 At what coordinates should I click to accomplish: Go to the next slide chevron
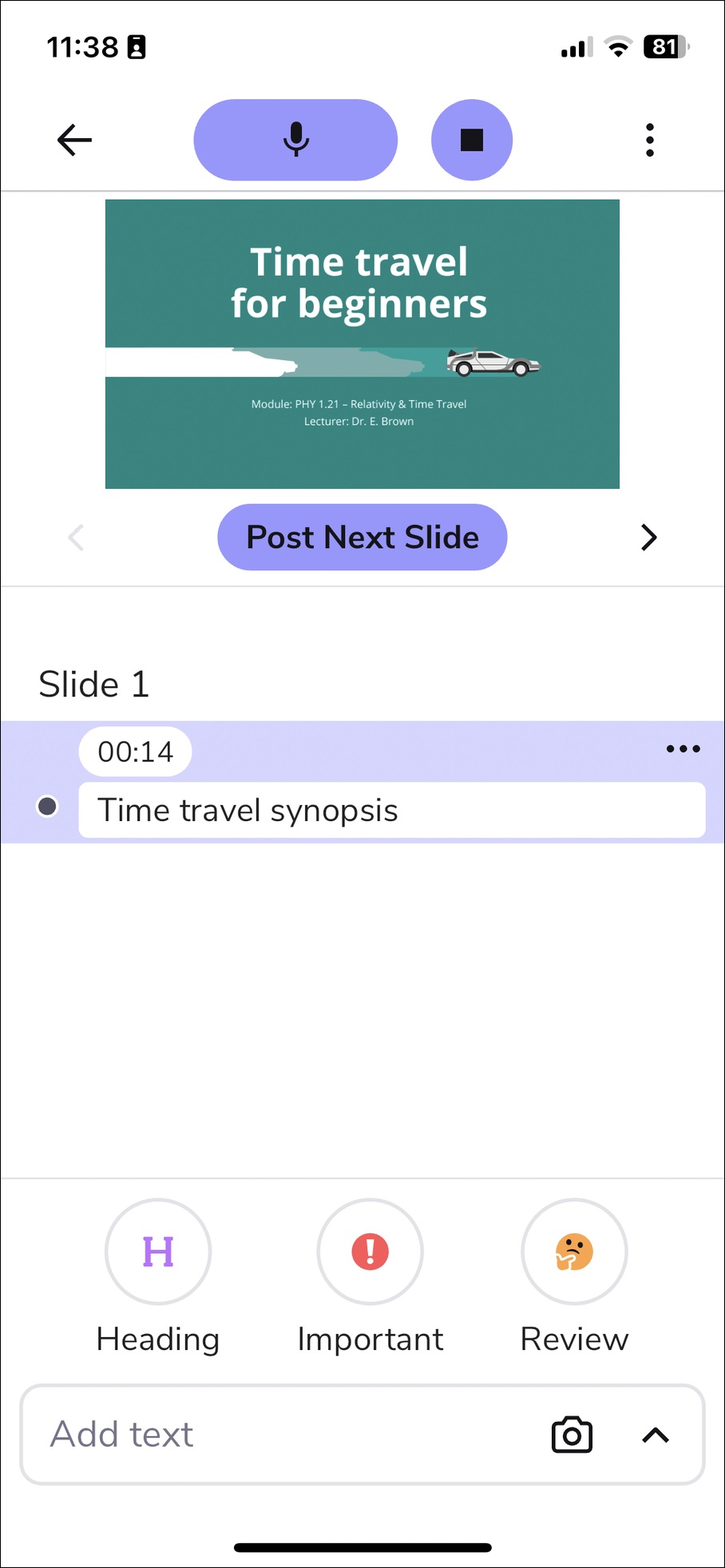pos(648,538)
